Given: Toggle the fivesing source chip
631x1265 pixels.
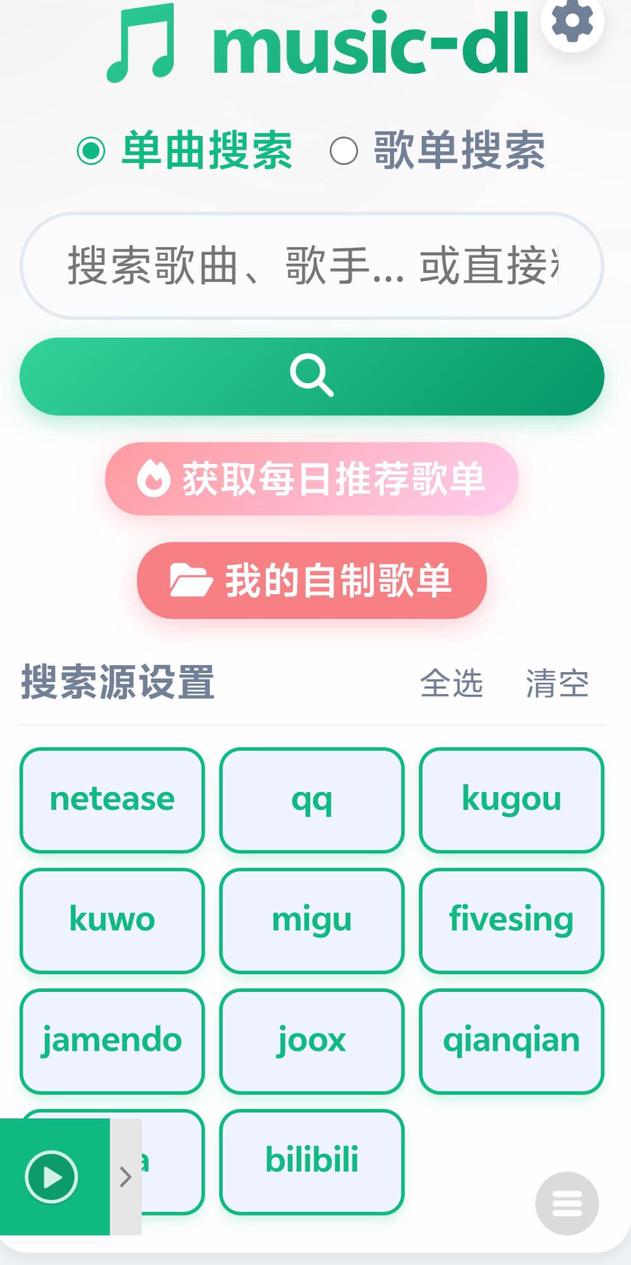Looking at the screenshot, I should 511,920.
